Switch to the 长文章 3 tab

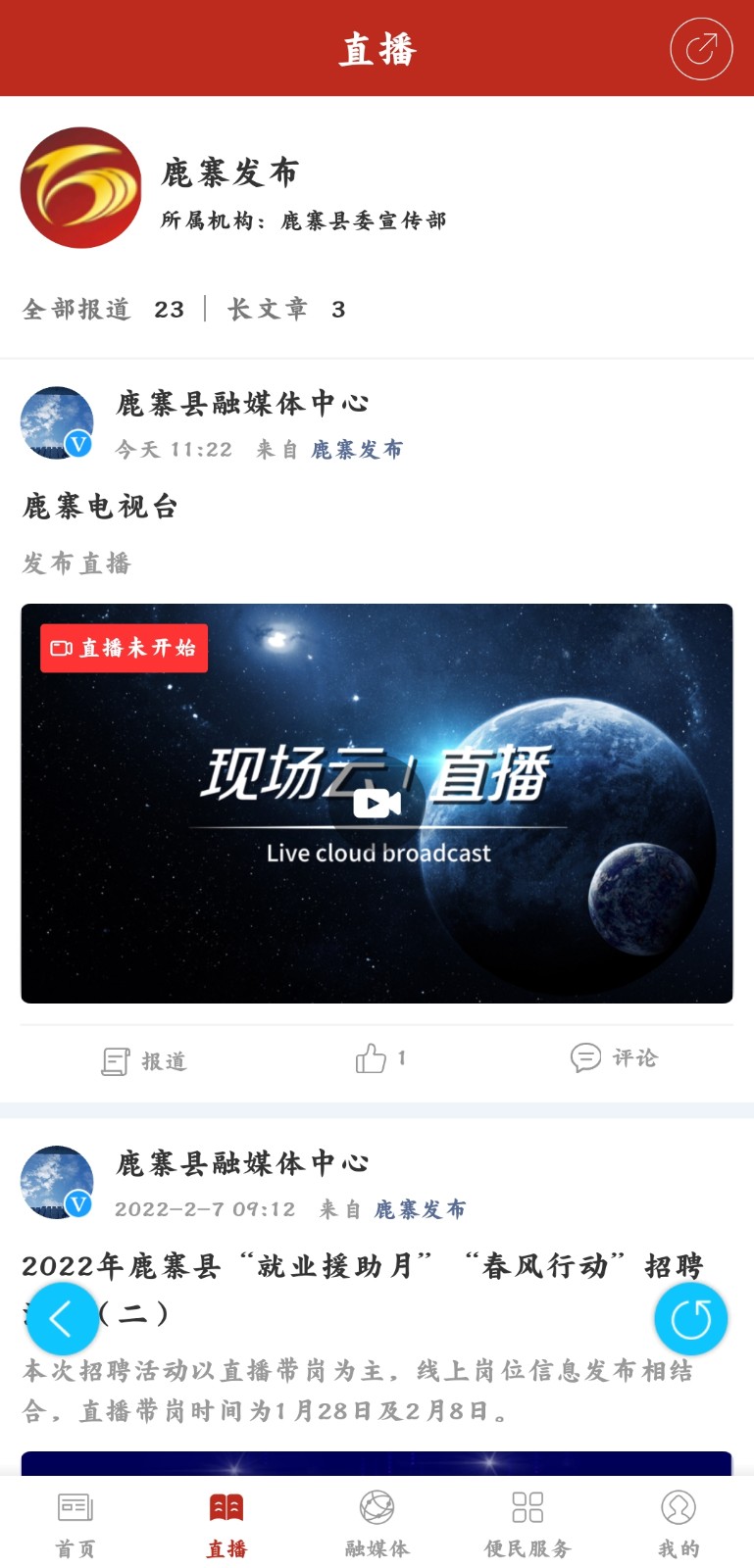(x=283, y=309)
